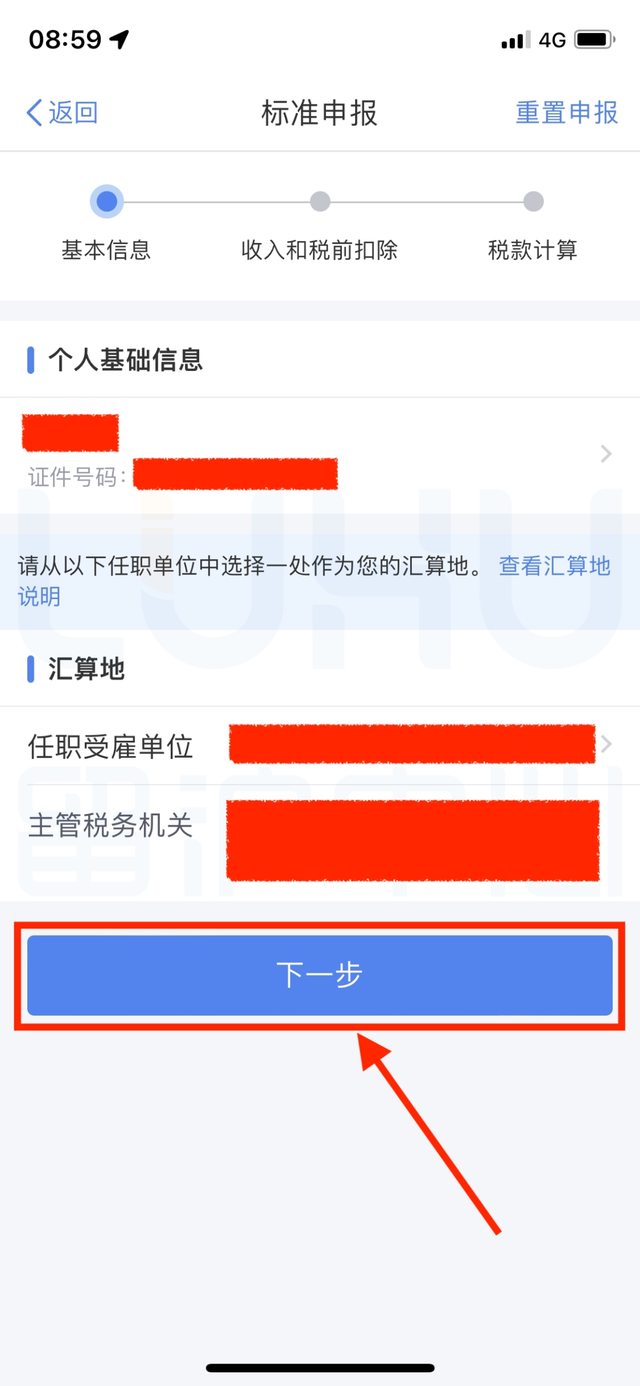Image resolution: width=640 pixels, height=1386 pixels.
Task: Go back via 返回
Action: coord(62,113)
